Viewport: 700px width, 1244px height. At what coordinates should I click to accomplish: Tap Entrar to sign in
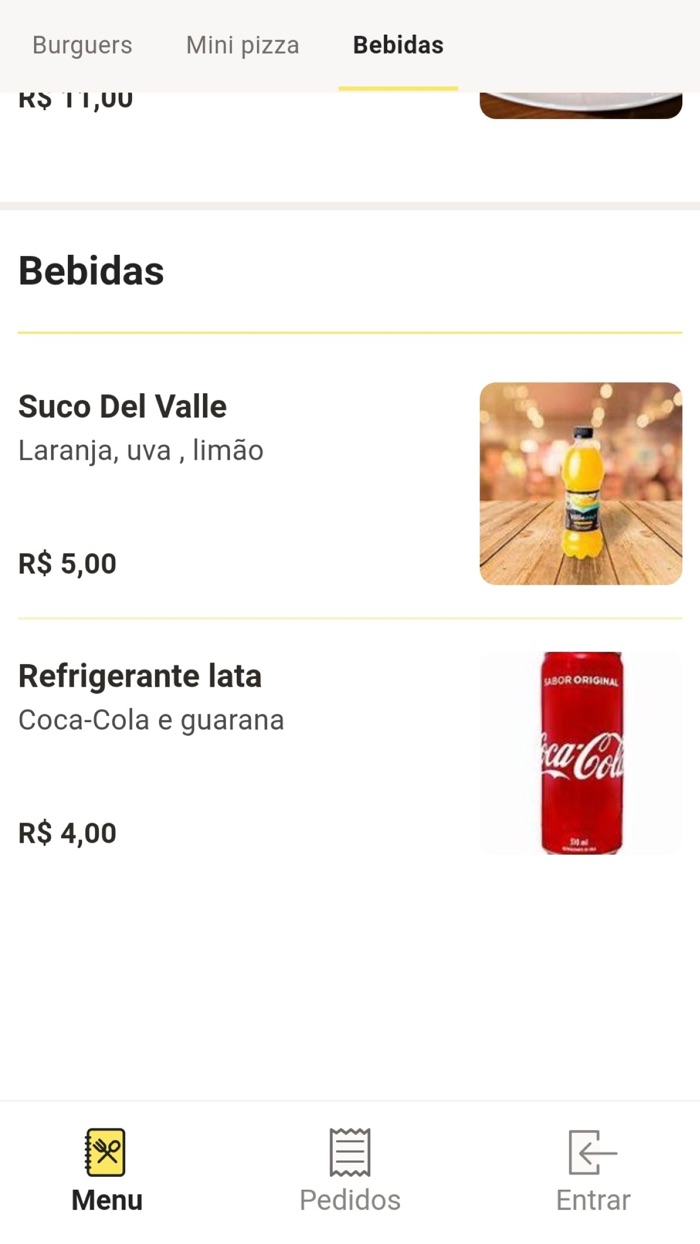(593, 1170)
